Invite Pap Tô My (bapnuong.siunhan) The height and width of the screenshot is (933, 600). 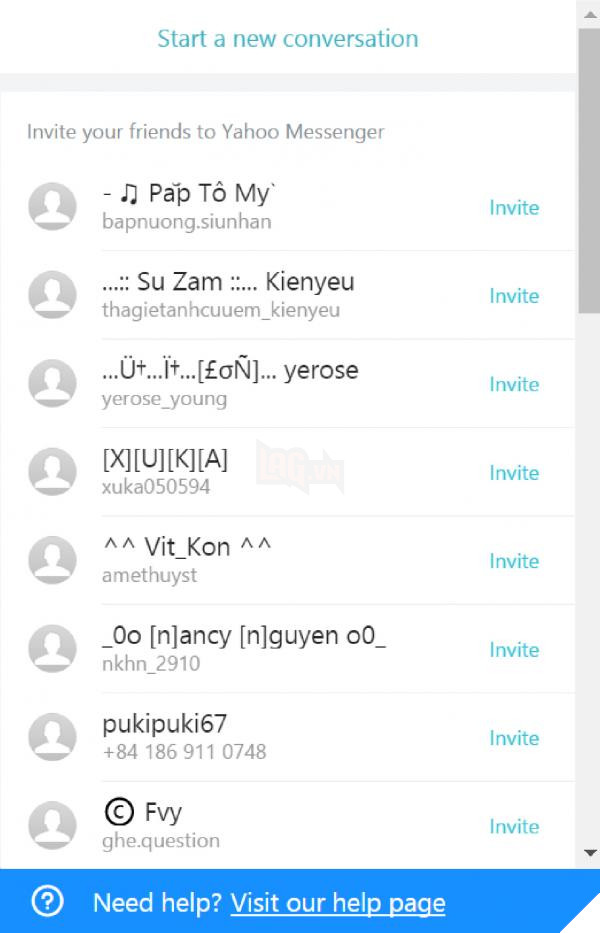coord(514,208)
